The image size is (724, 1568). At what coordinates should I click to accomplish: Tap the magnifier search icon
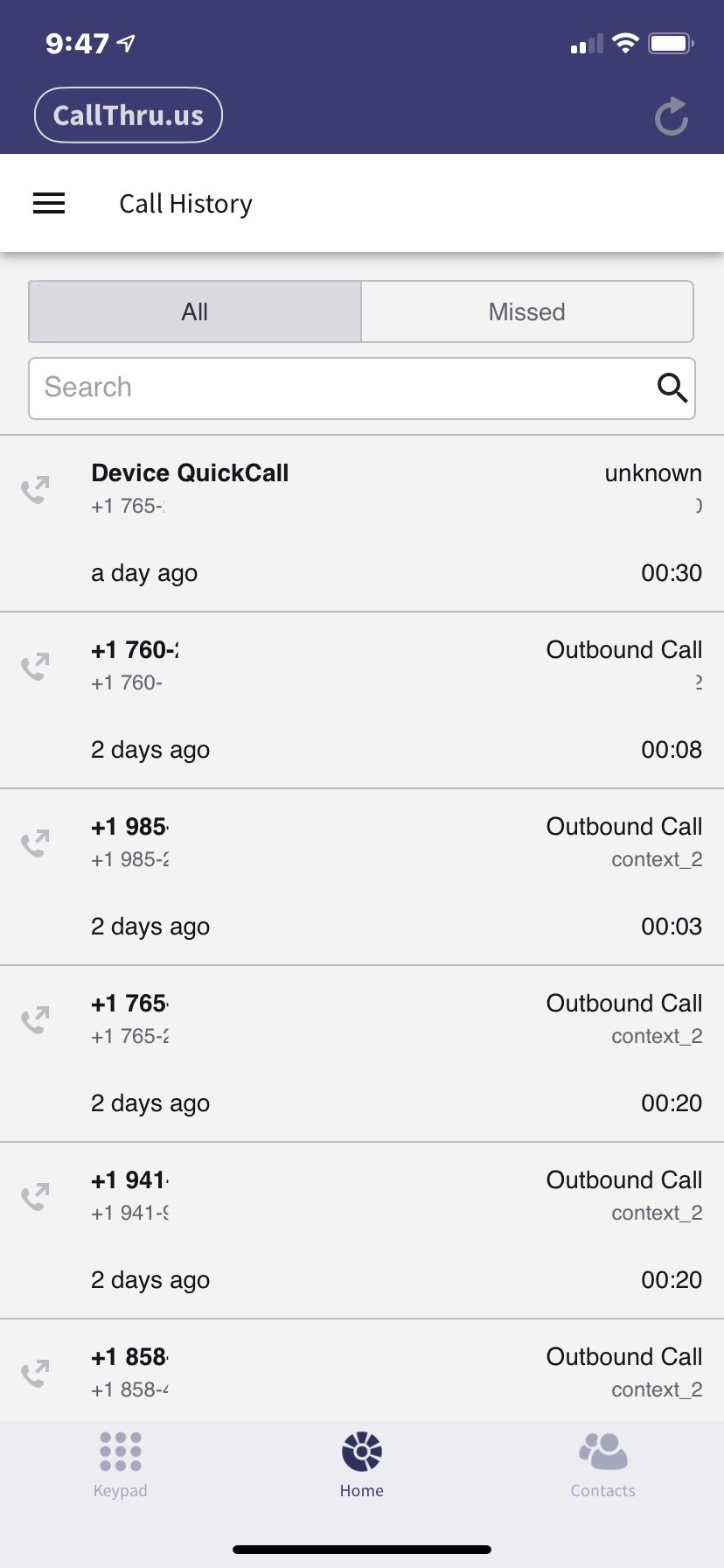pyautogui.click(x=672, y=388)
